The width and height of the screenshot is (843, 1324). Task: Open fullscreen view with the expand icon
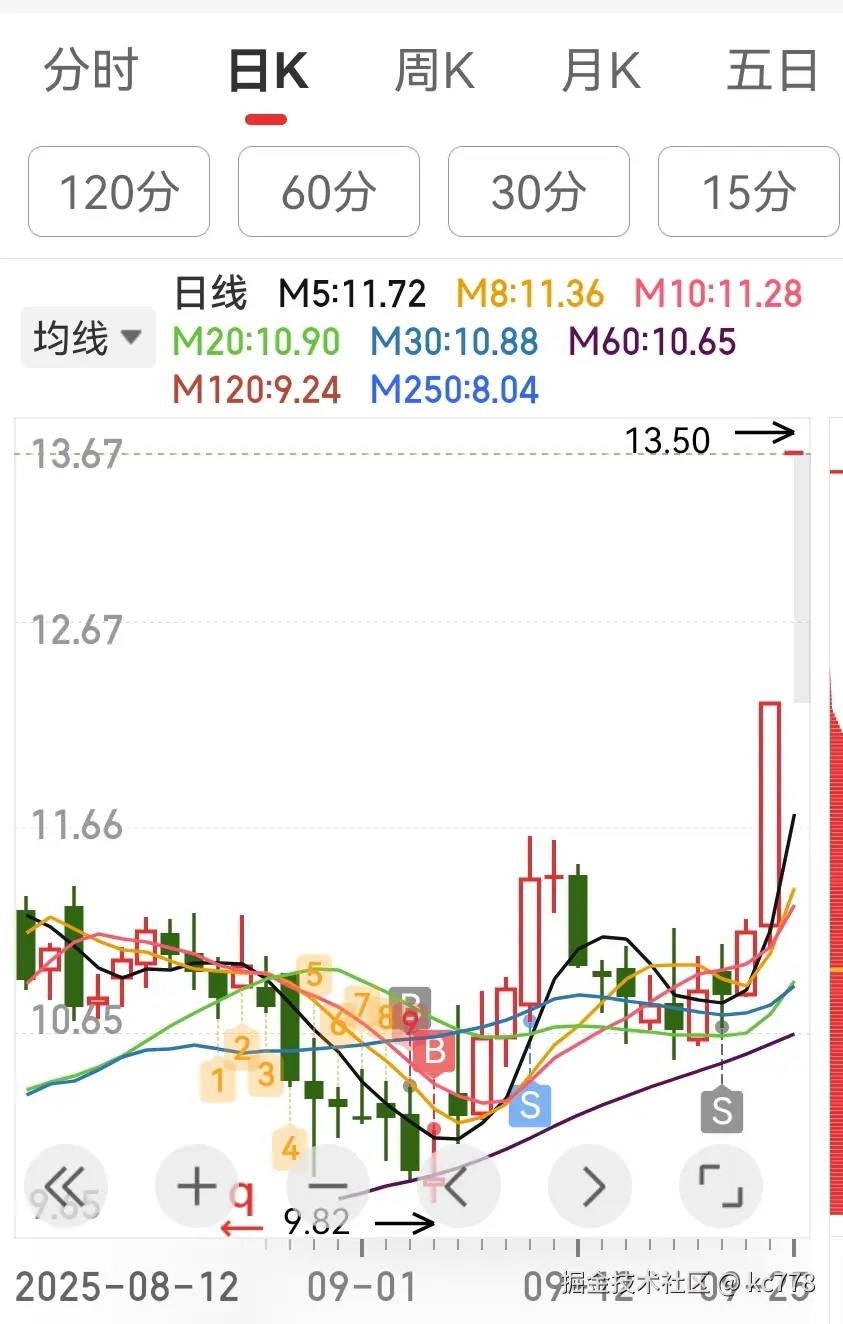point(721,1185)
